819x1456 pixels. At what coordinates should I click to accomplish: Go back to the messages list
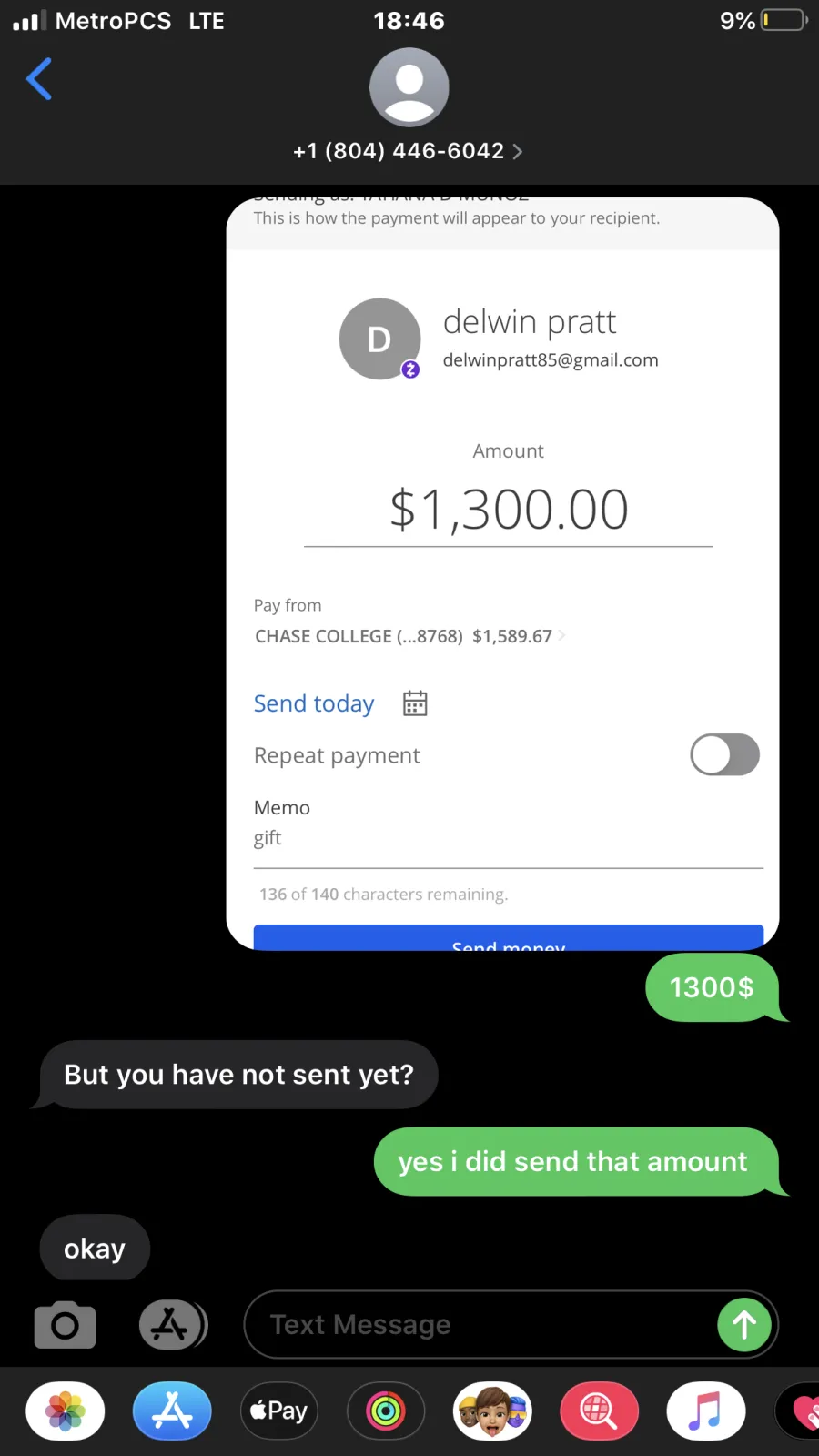pyautogui.click(x=39, y=79)
